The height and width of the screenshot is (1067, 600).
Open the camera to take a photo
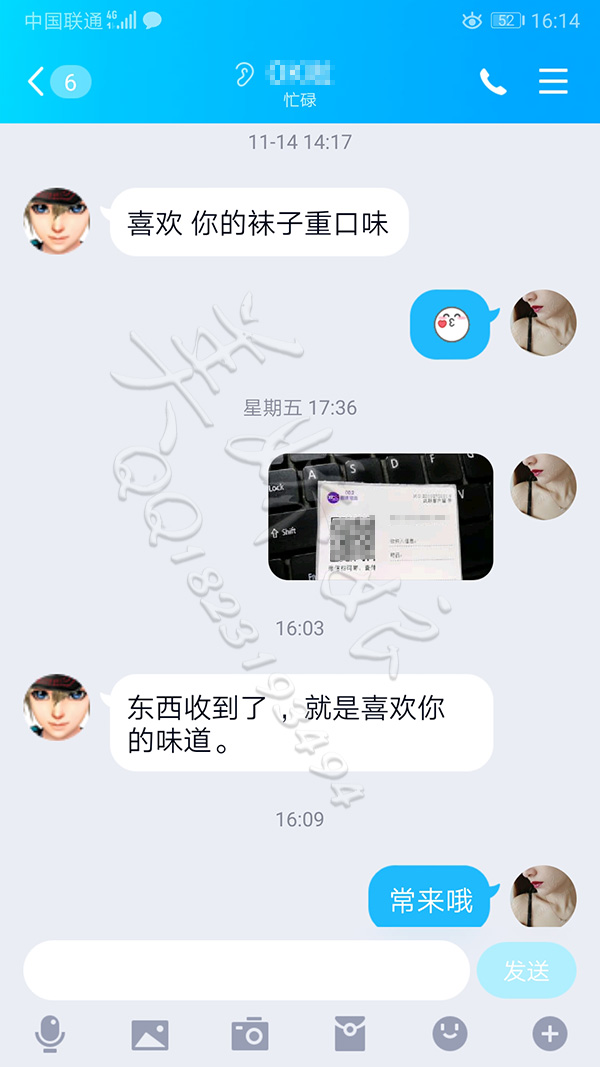(x=250, y=1034)
